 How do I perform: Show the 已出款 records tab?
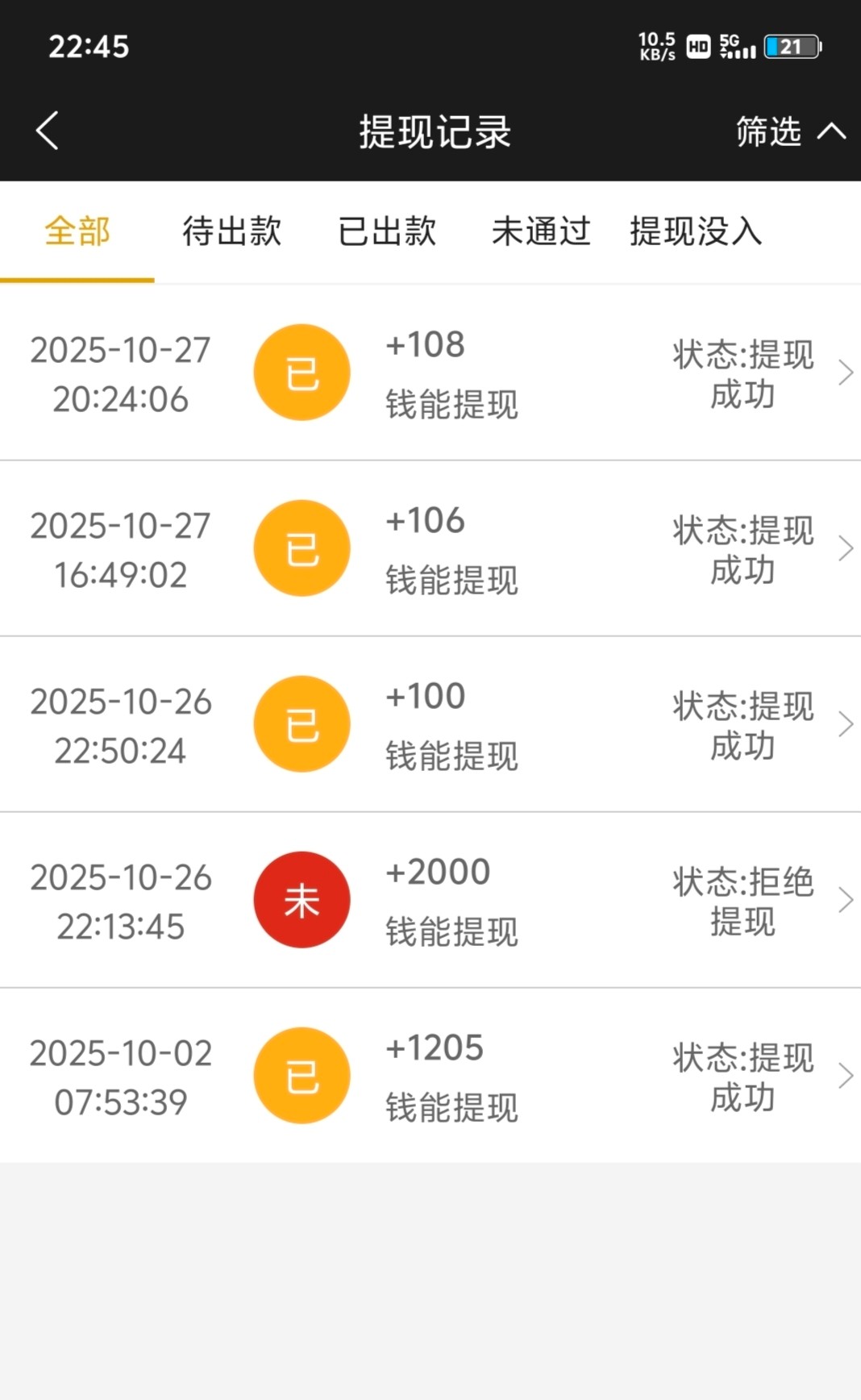387,232
